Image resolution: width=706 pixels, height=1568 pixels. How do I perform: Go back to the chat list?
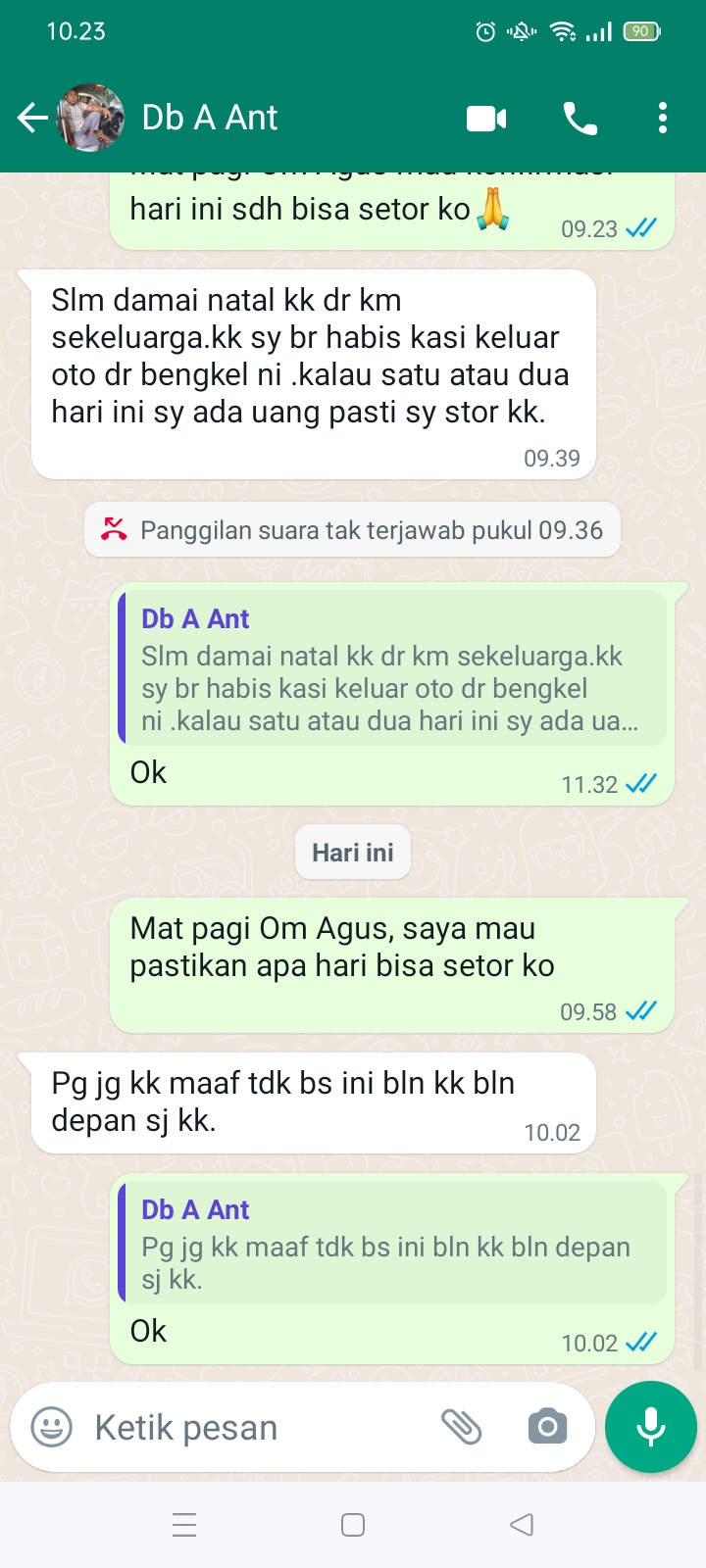coord(32,119)
